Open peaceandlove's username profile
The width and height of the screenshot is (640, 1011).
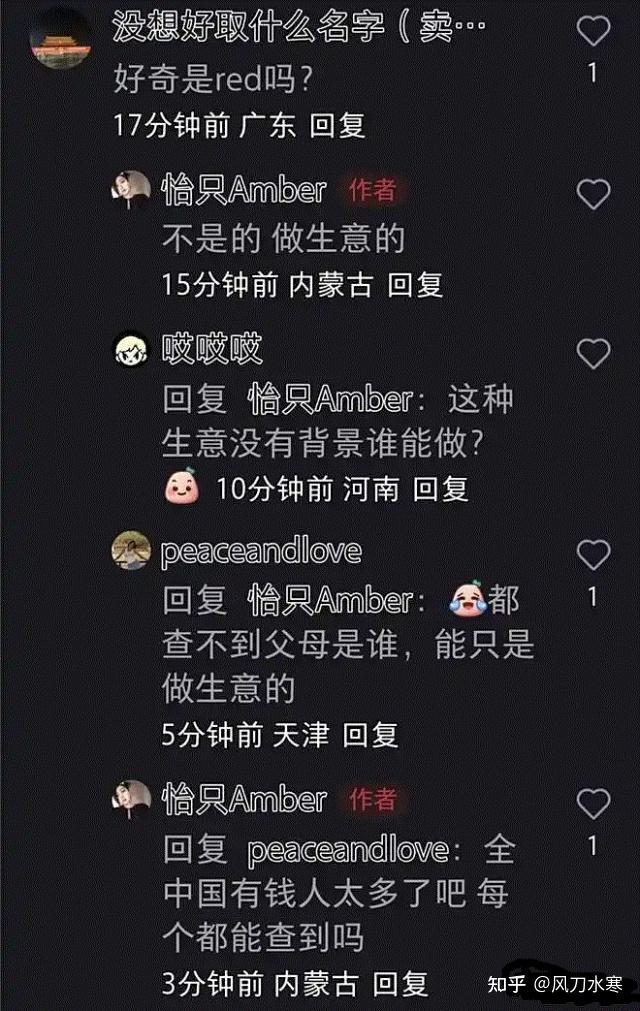pos(261,551)
